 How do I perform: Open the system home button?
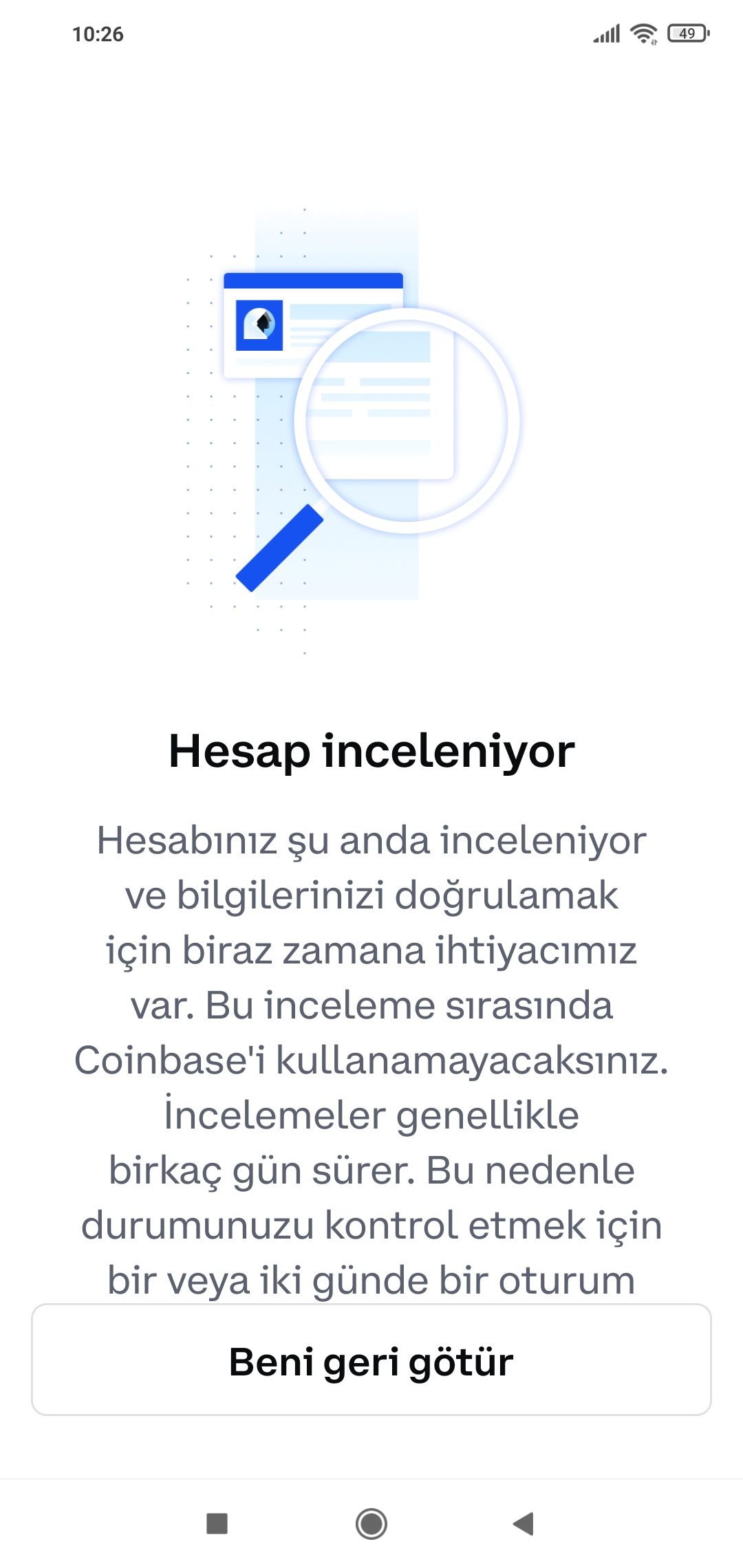coord(371,1523)
